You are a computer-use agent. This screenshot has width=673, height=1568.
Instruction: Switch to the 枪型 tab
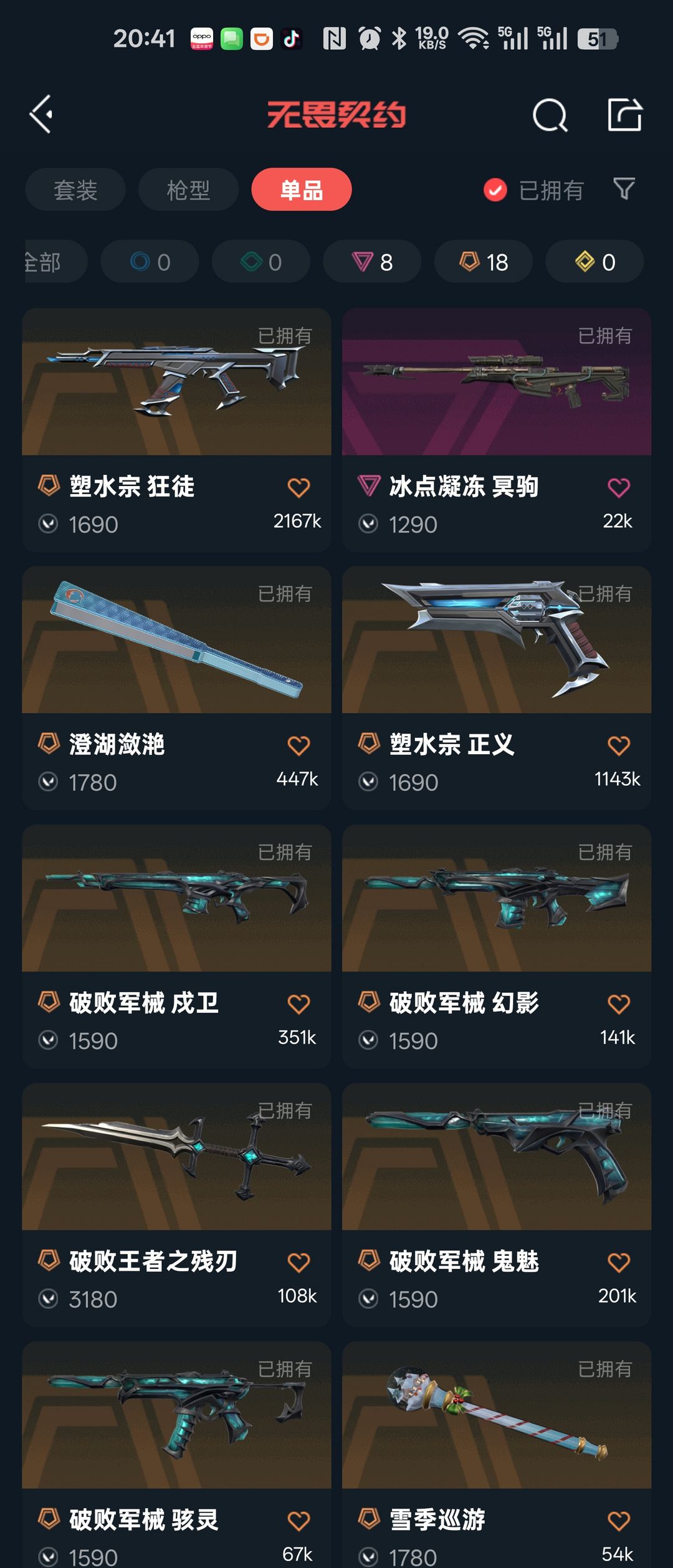tap(188, 189)
